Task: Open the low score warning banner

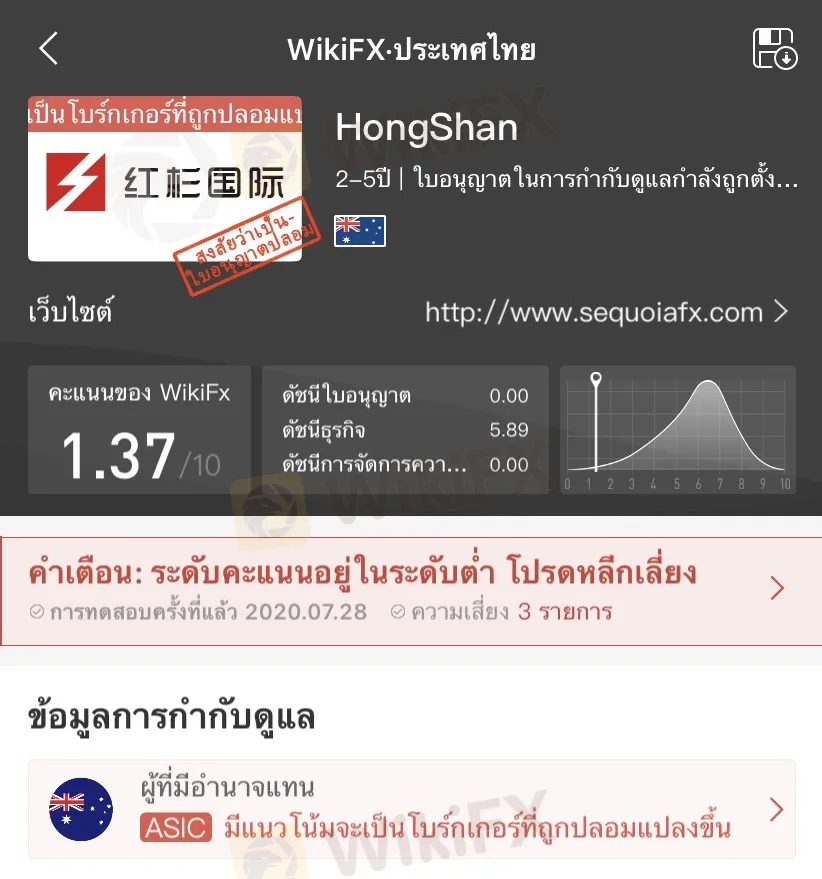Action: (x=410, y=591)
